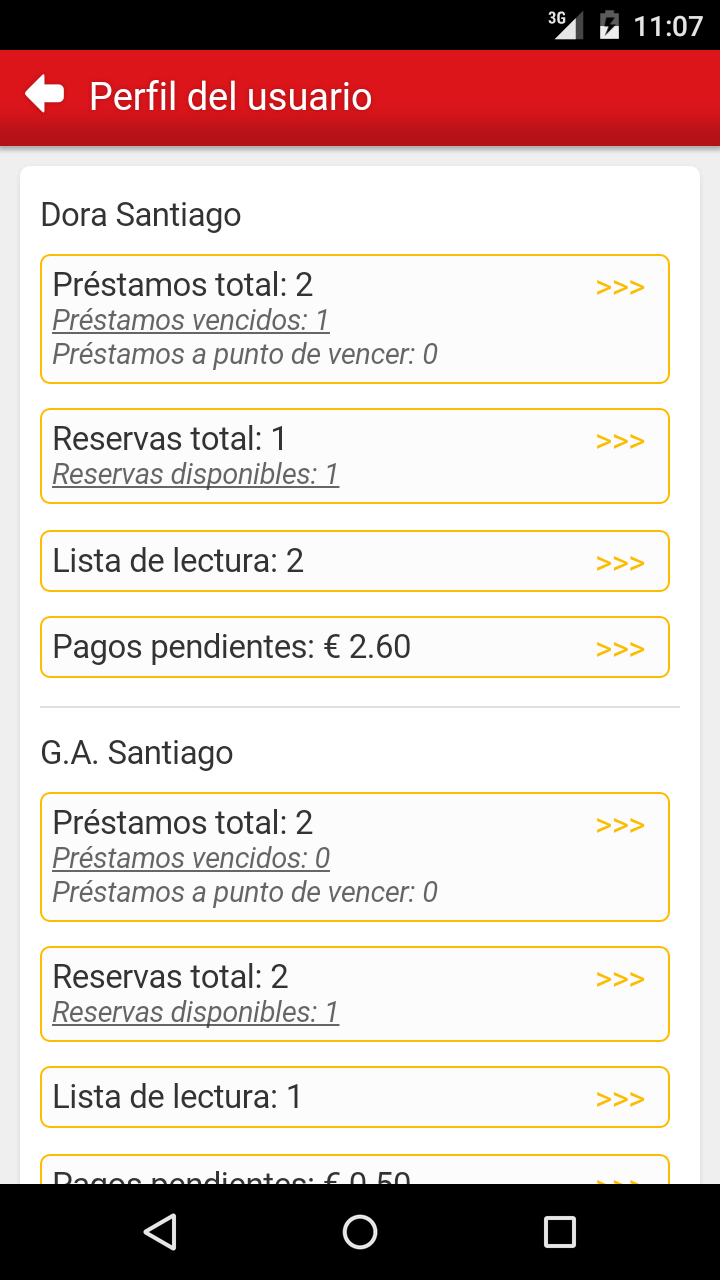Go back using the white arrow
This screenshot has height=1280, width=720.
44,94
